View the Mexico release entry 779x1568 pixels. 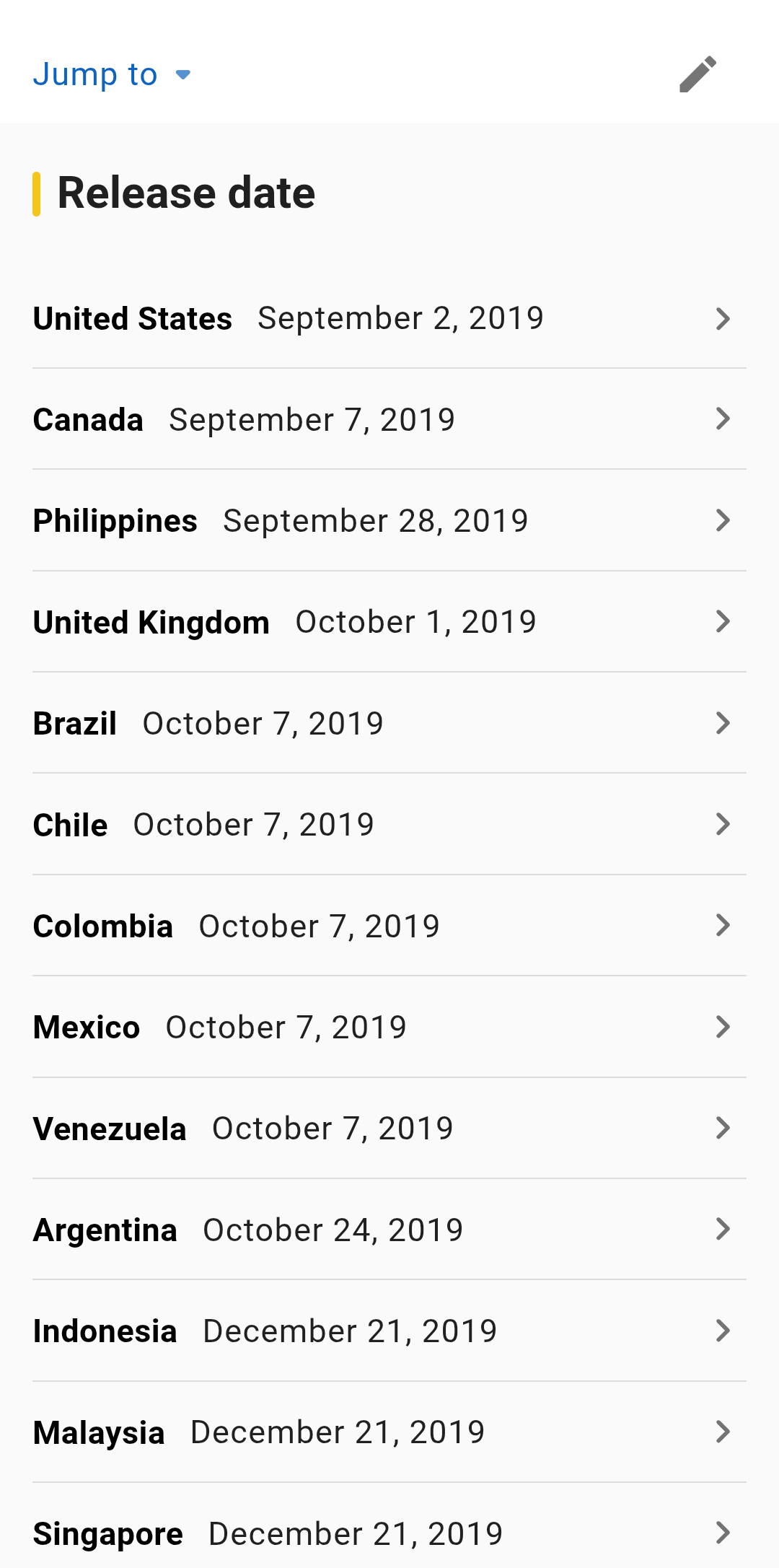pyautogui.click(x=389, y=1028)
